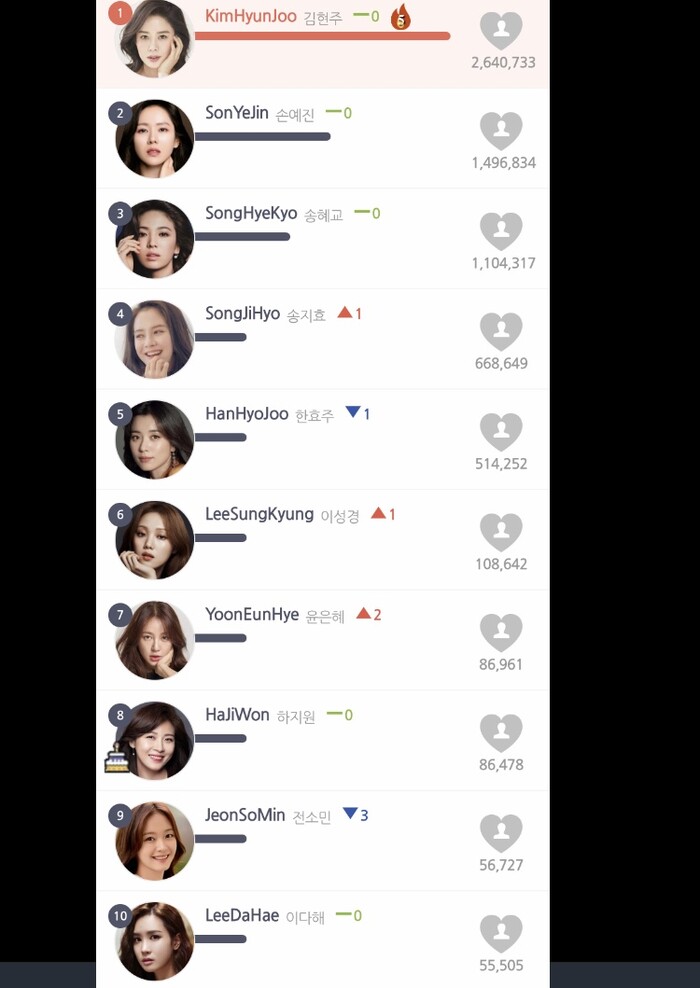Viewport: 700px width, 988px height.
Task: Open LeeSungKyung's ranking row
Action: (259, 514)
